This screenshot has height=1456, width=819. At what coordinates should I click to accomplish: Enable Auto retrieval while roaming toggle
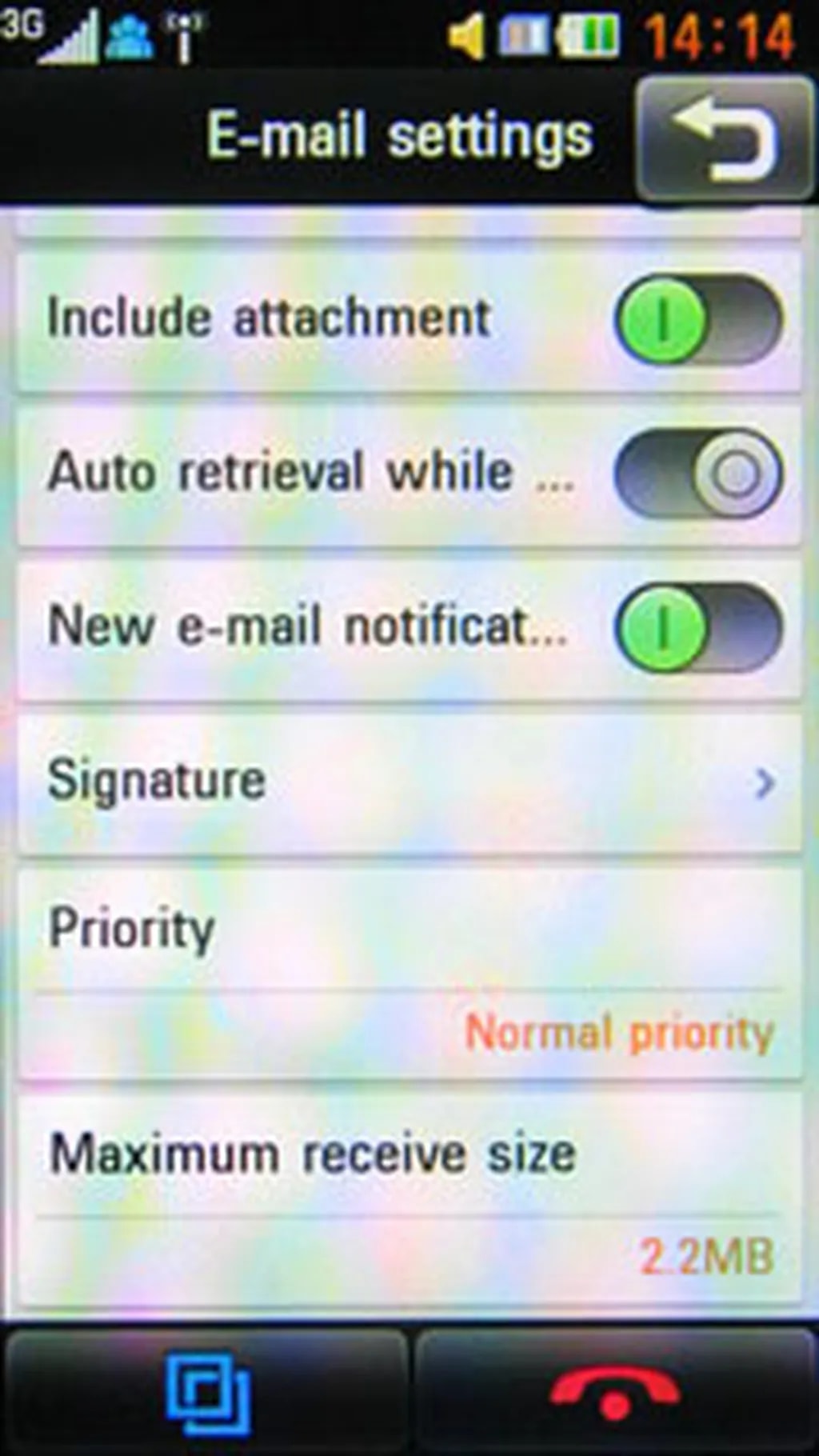[697, 474]
